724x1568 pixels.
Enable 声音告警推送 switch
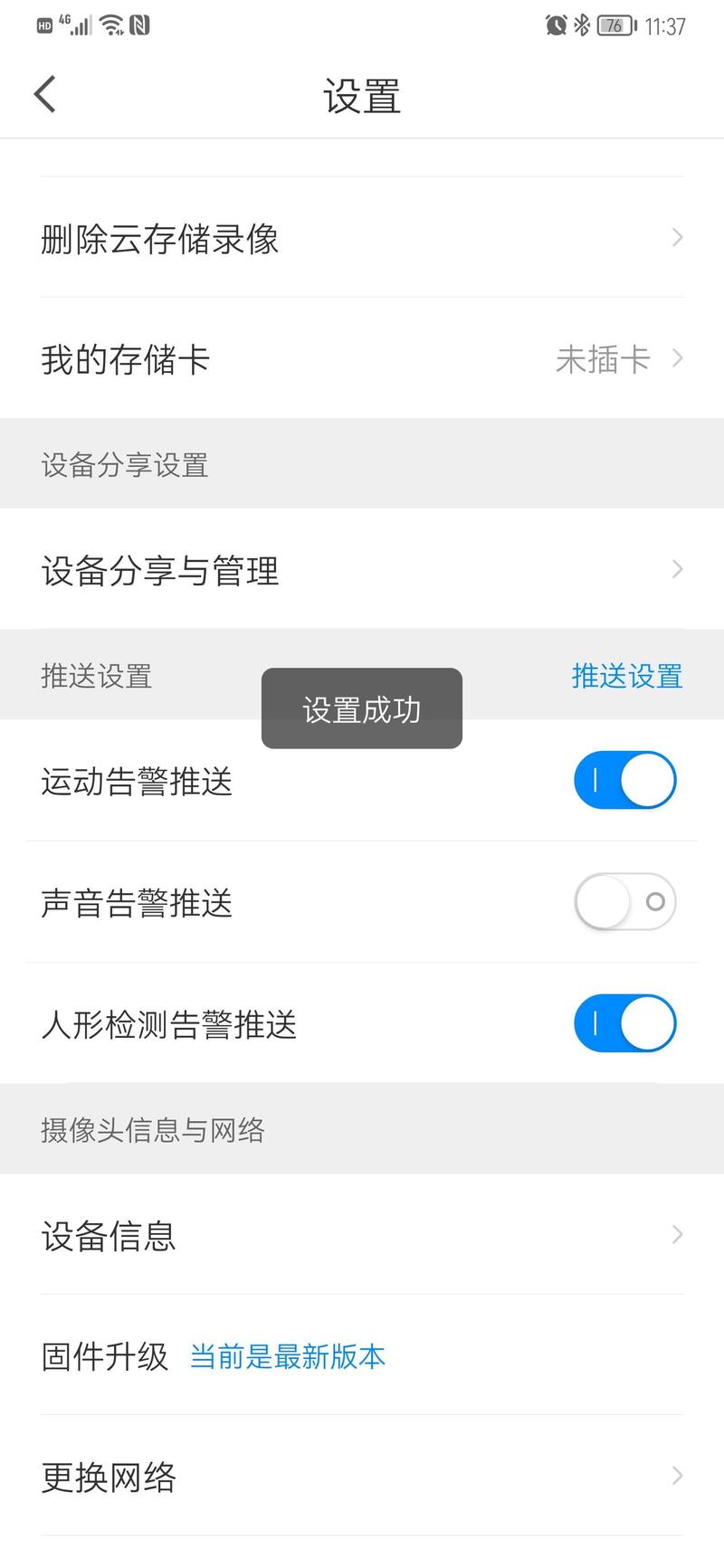click(x=625, y=901)
